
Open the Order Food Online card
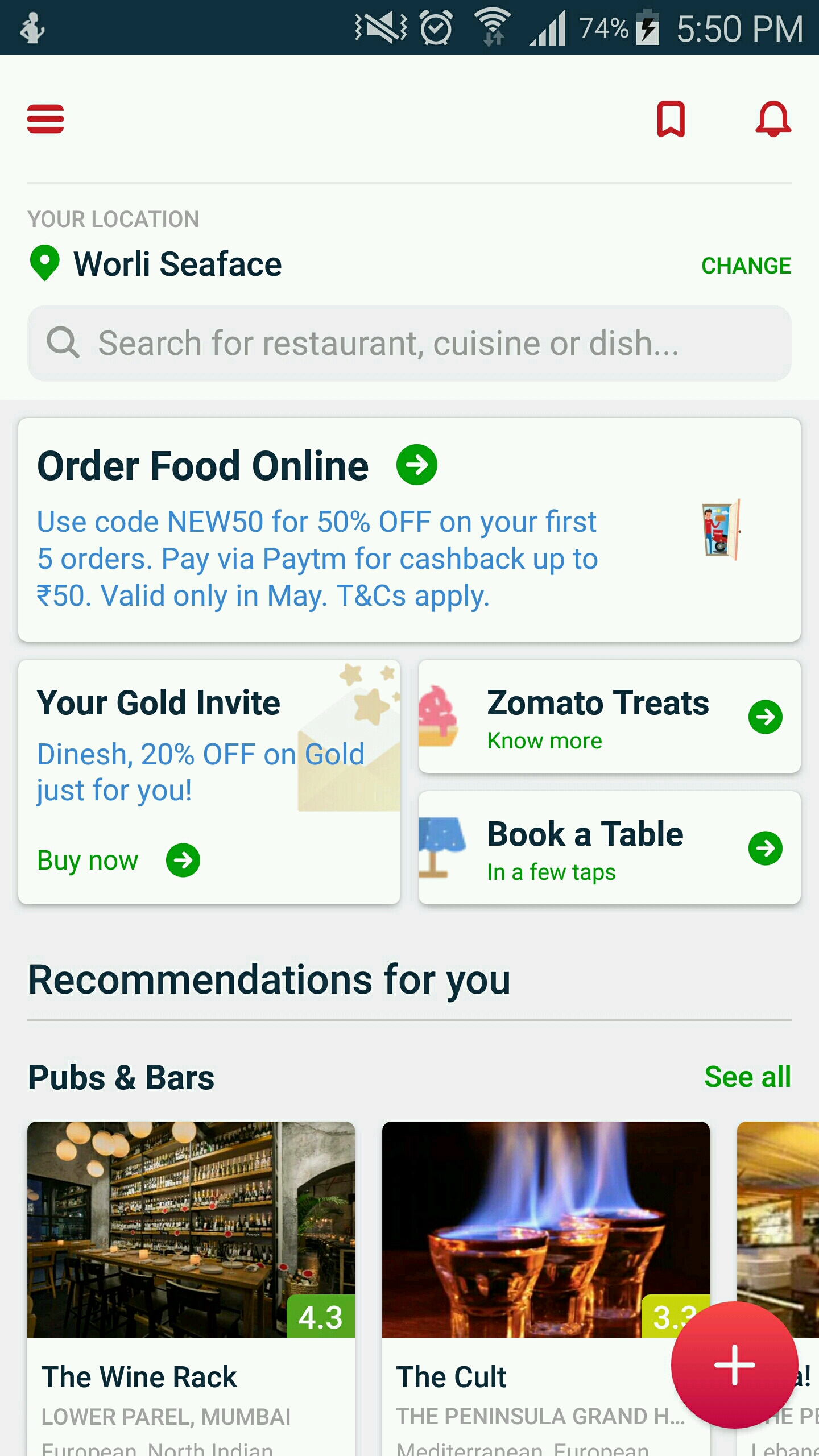pyautogui.click(x=409, y=529)
